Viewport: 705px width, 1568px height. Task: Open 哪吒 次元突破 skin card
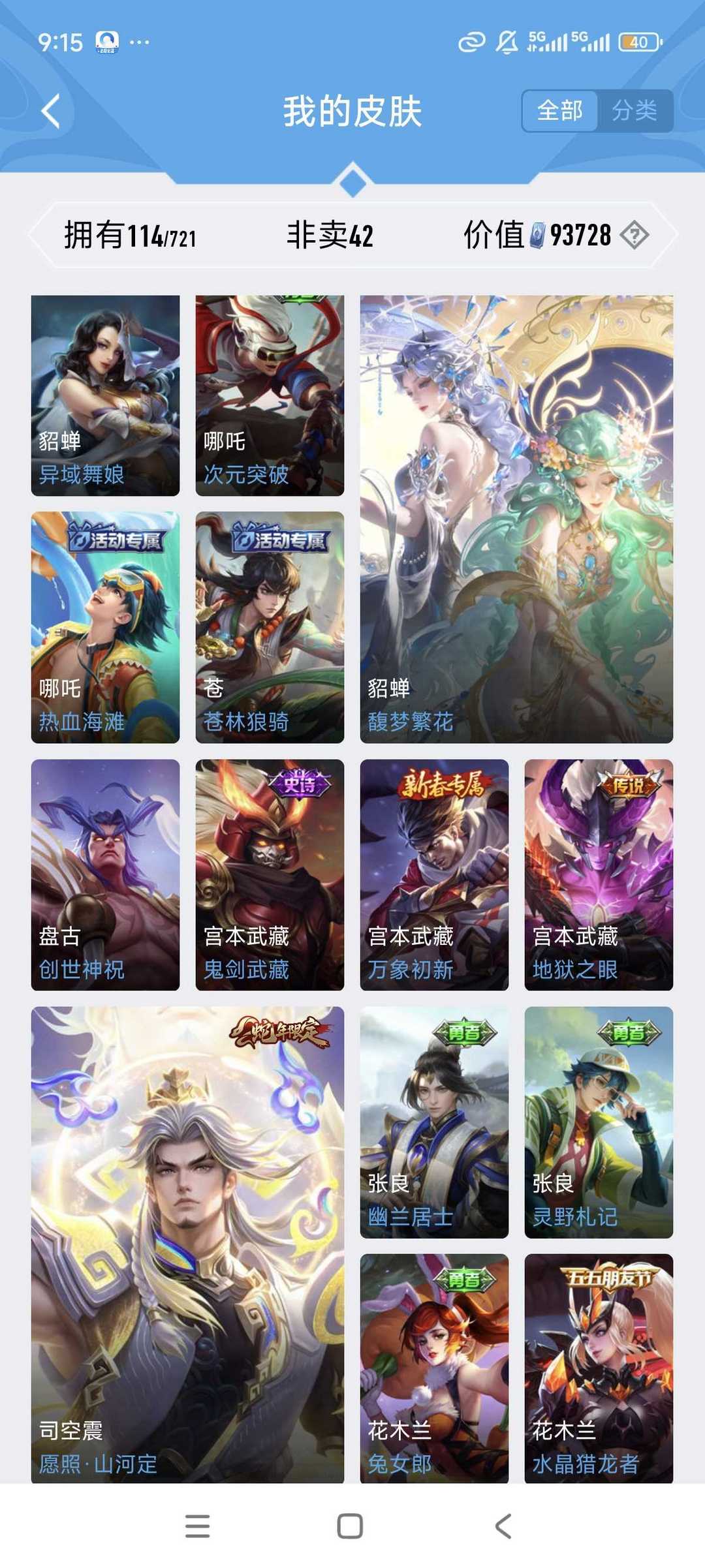[270, 395]
